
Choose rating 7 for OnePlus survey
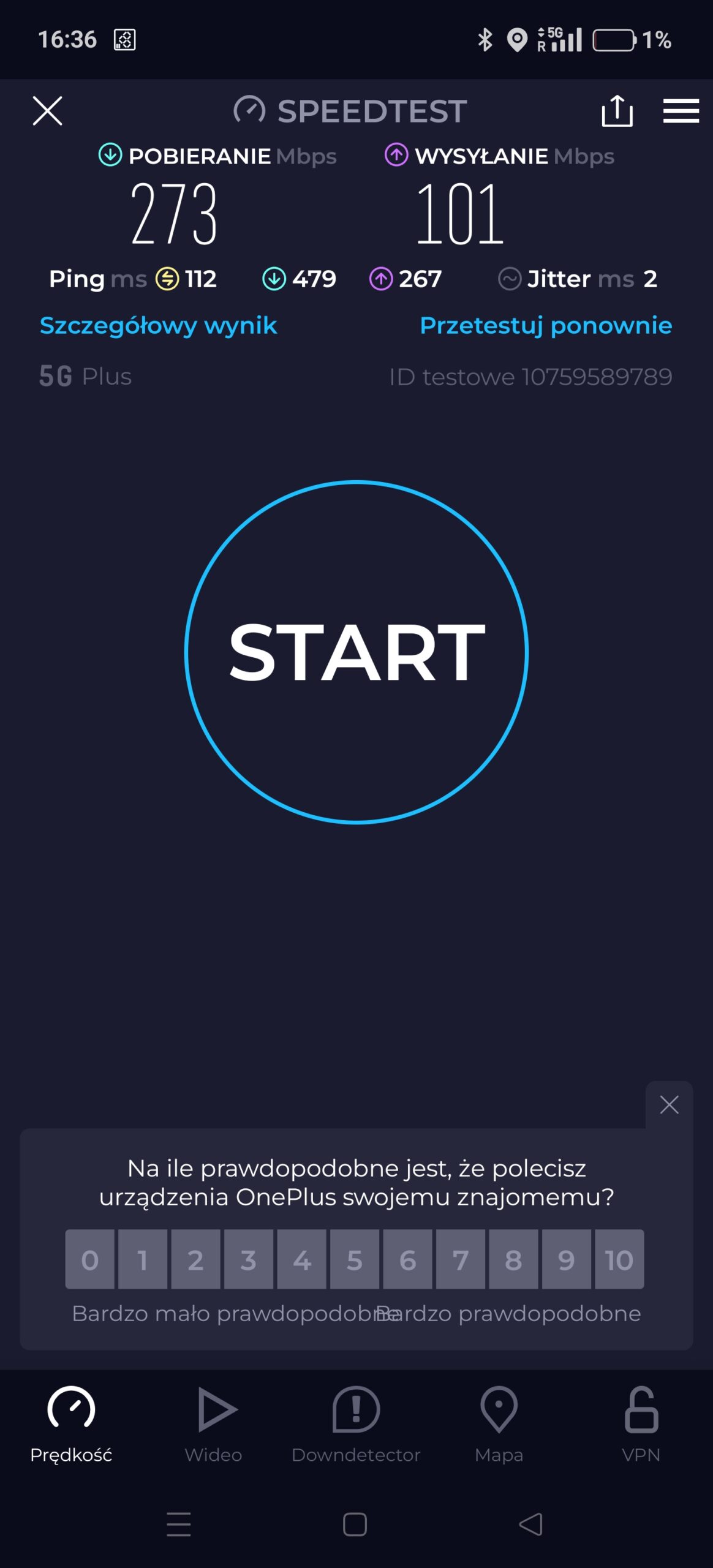pyautogui.click(x=460, y=1259)
